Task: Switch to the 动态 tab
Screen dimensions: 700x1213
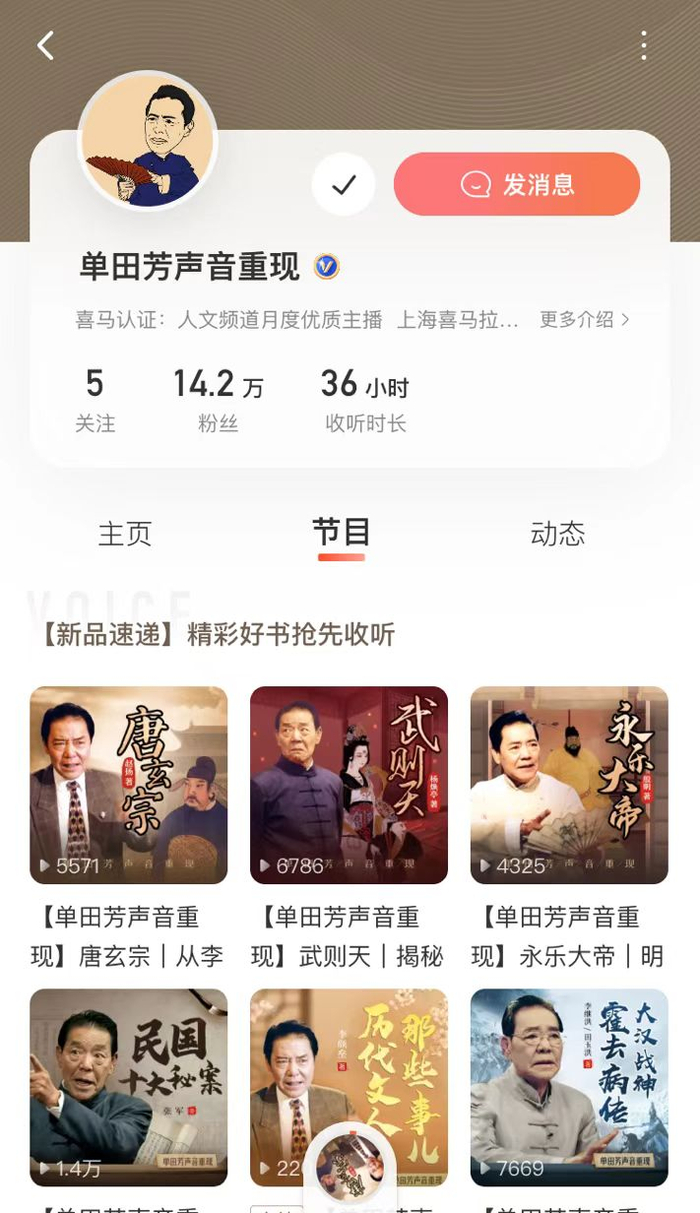Action: coord(557,533)
